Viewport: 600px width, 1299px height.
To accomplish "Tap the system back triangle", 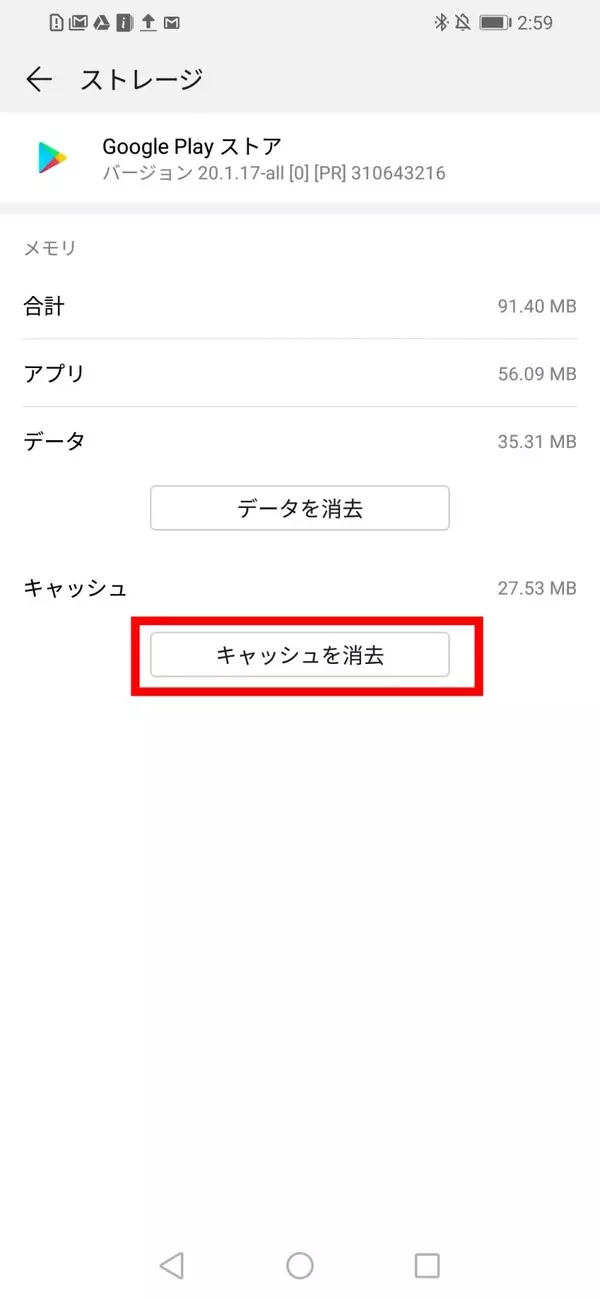I will [x=172, y=1265].
